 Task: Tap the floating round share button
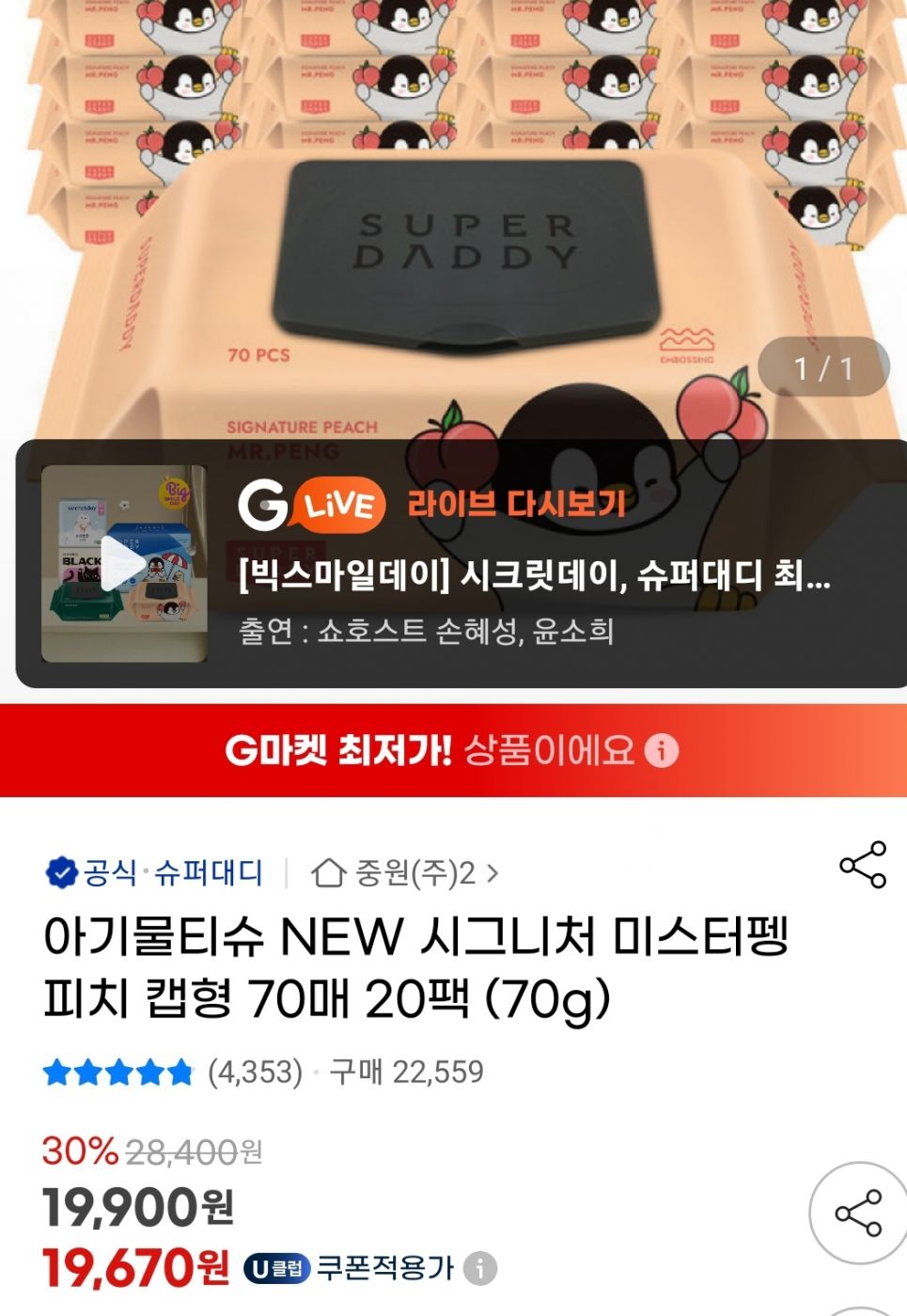858,1214
